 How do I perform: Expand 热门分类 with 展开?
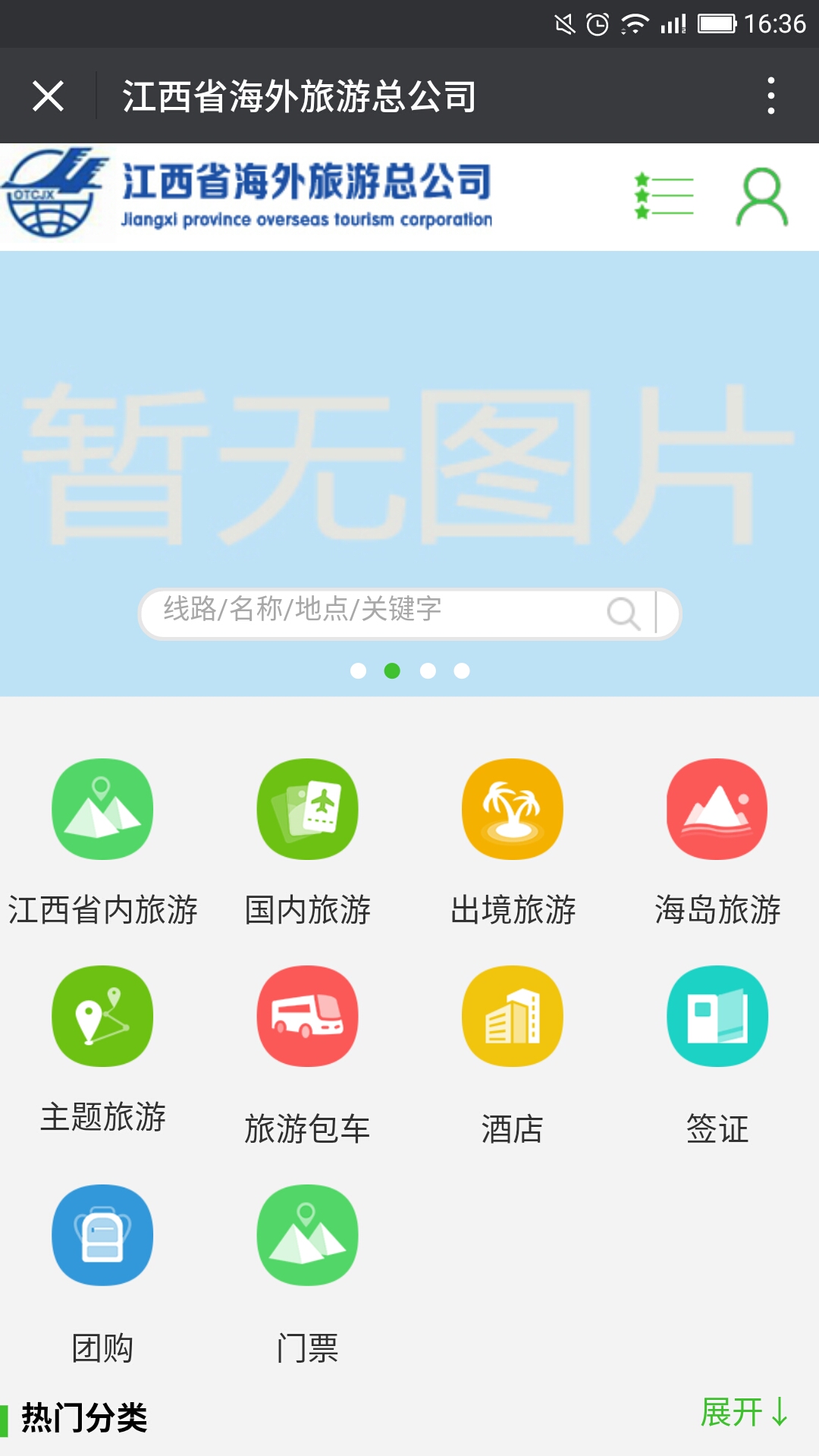point(744,1413)
